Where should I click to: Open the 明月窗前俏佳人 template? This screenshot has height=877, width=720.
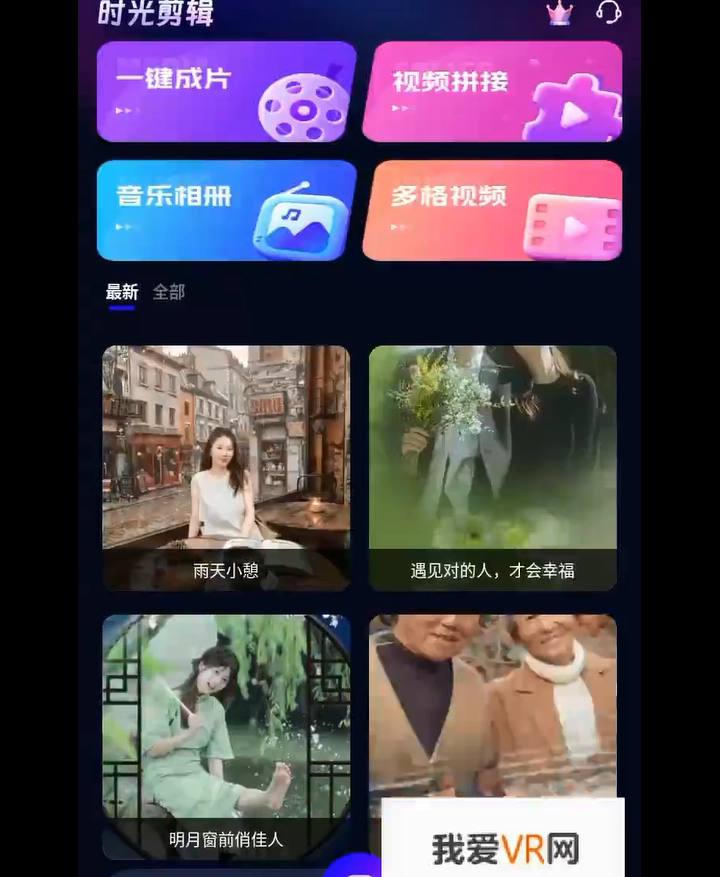226,735
